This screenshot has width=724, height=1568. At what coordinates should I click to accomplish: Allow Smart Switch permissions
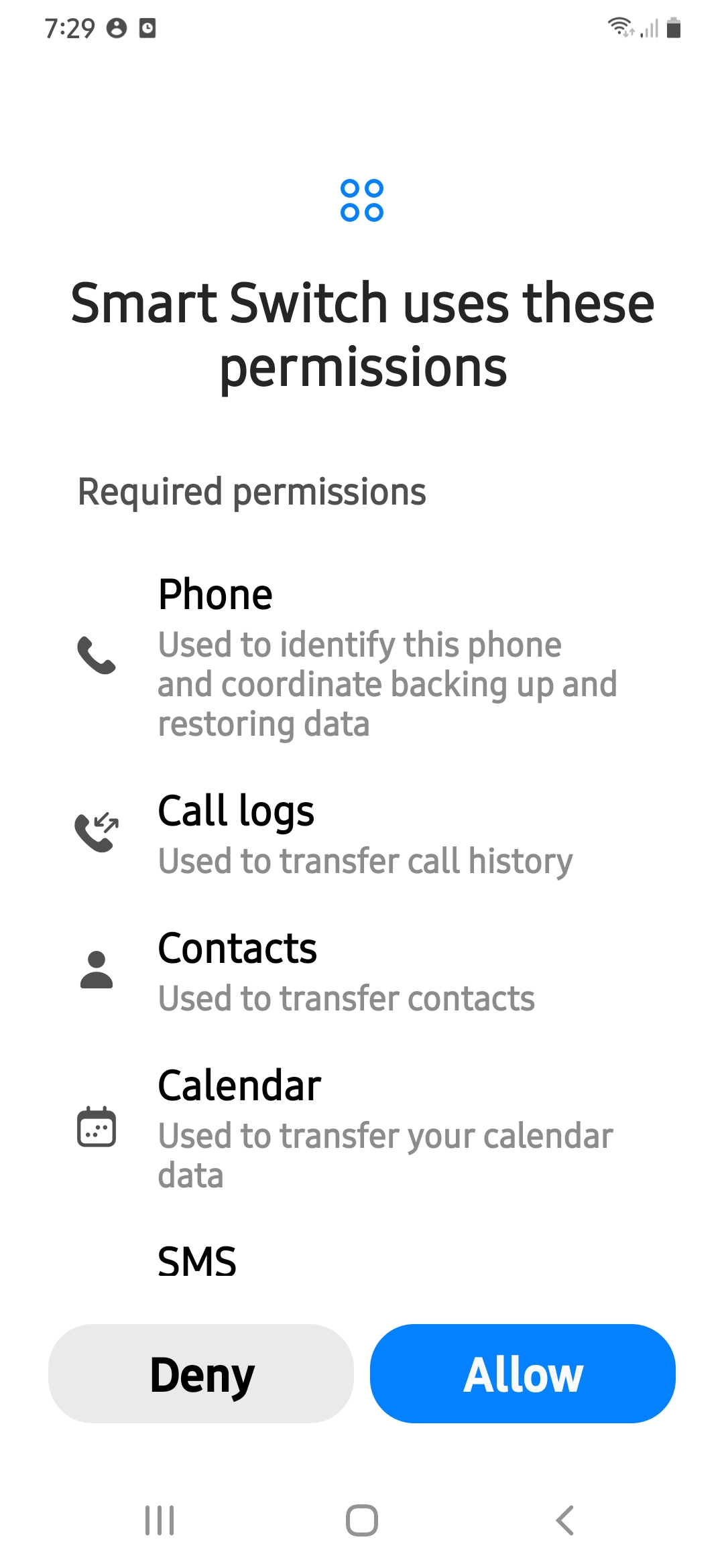click(x=523, y=1374)
